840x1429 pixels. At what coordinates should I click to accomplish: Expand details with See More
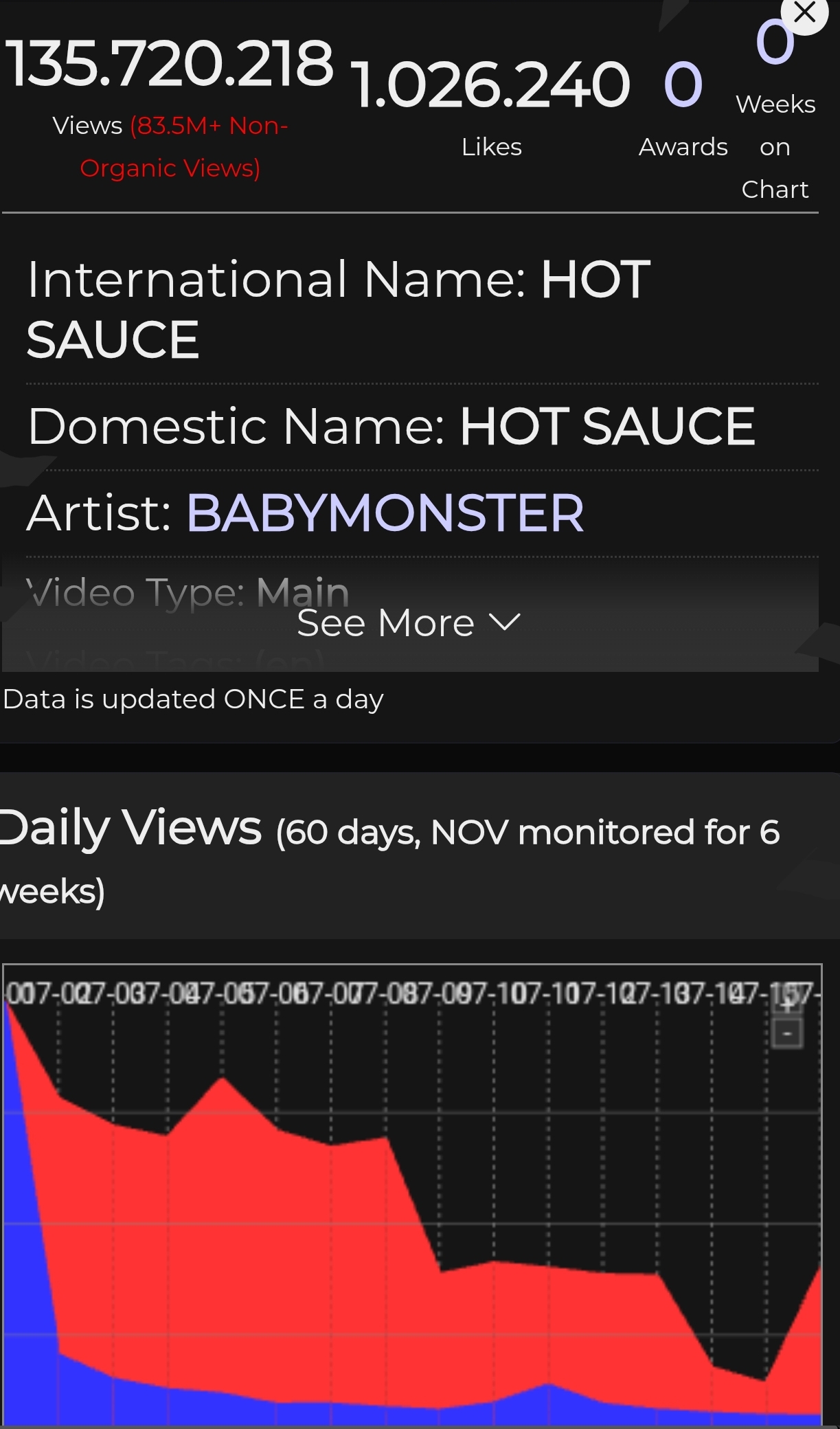point(409,623)
